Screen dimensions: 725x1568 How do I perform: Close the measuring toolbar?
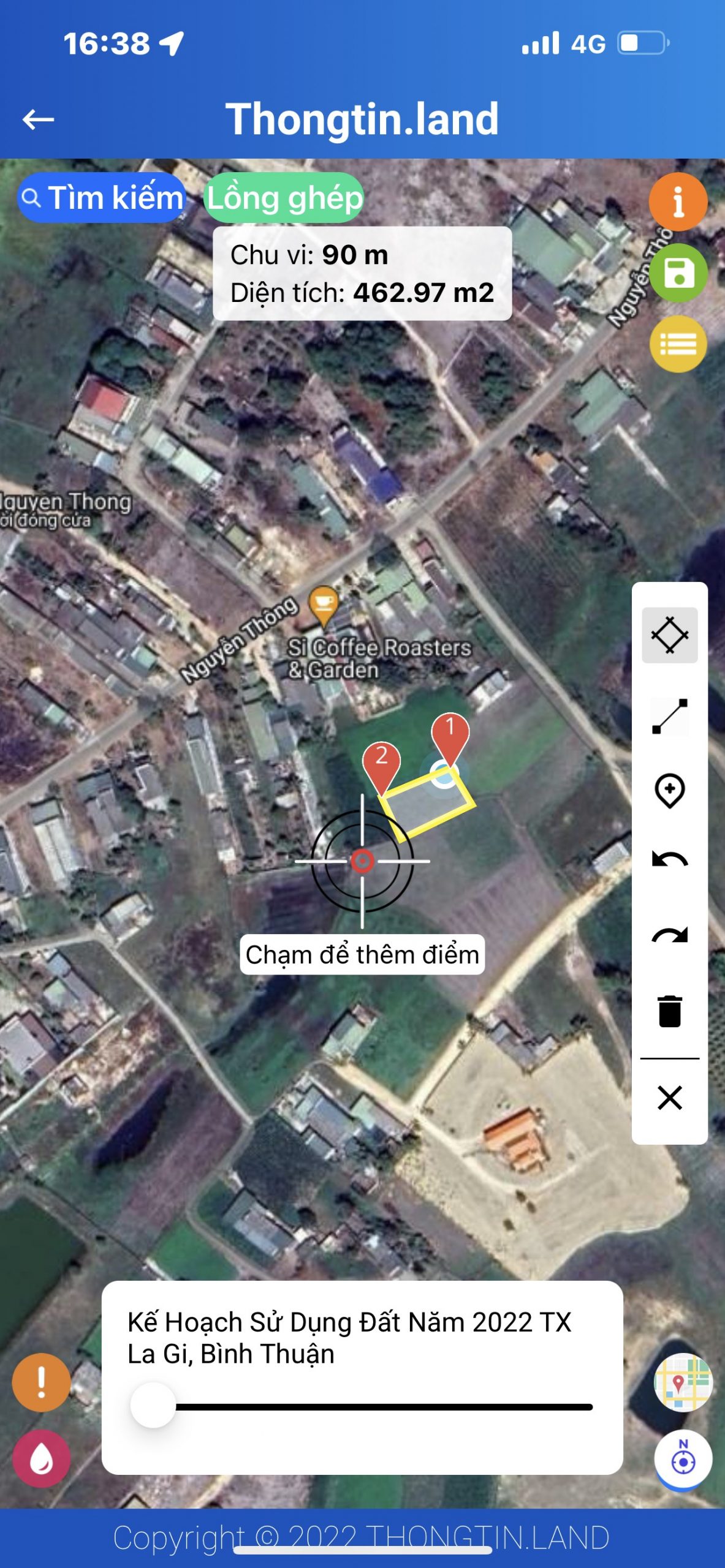[x=669, y=1098]
